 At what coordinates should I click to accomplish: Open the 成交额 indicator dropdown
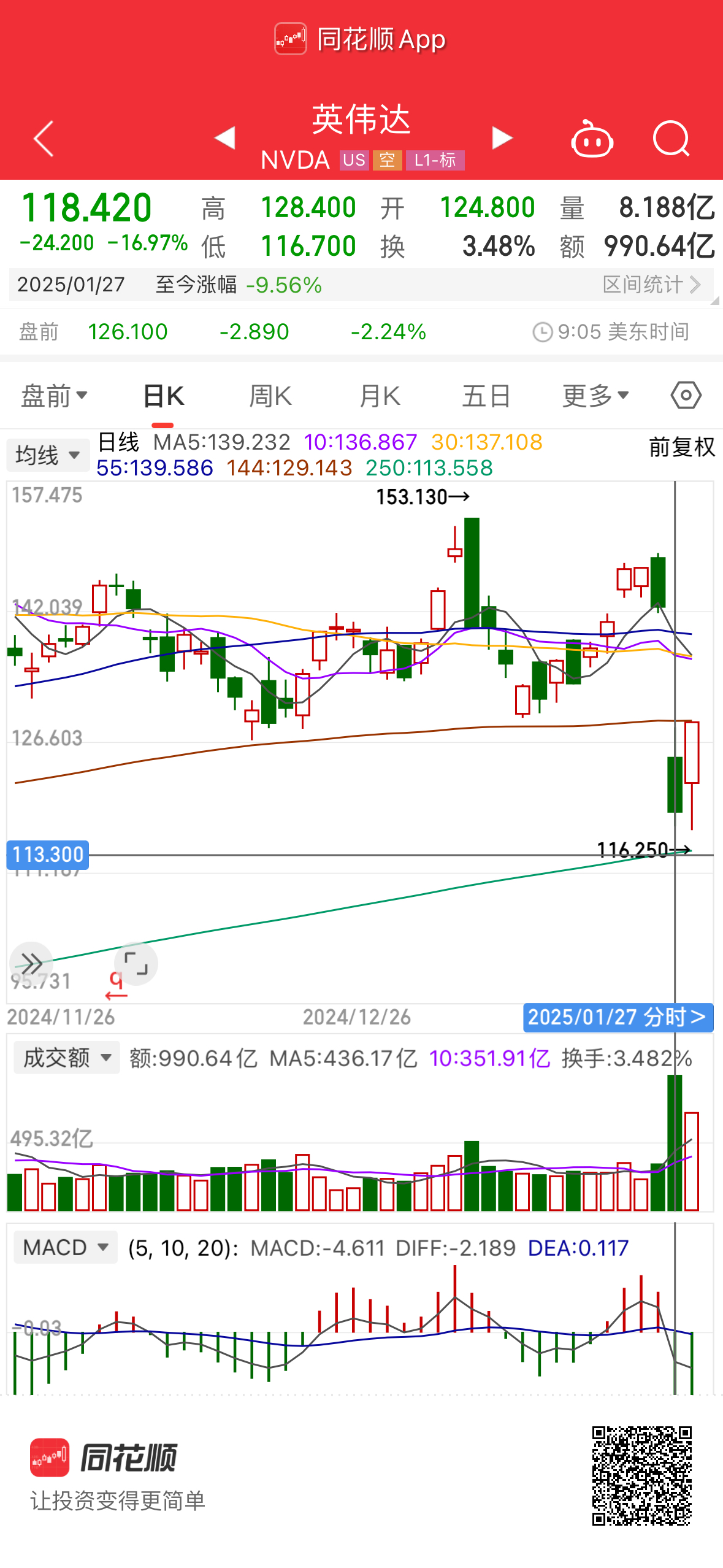tap(66, 1058)
